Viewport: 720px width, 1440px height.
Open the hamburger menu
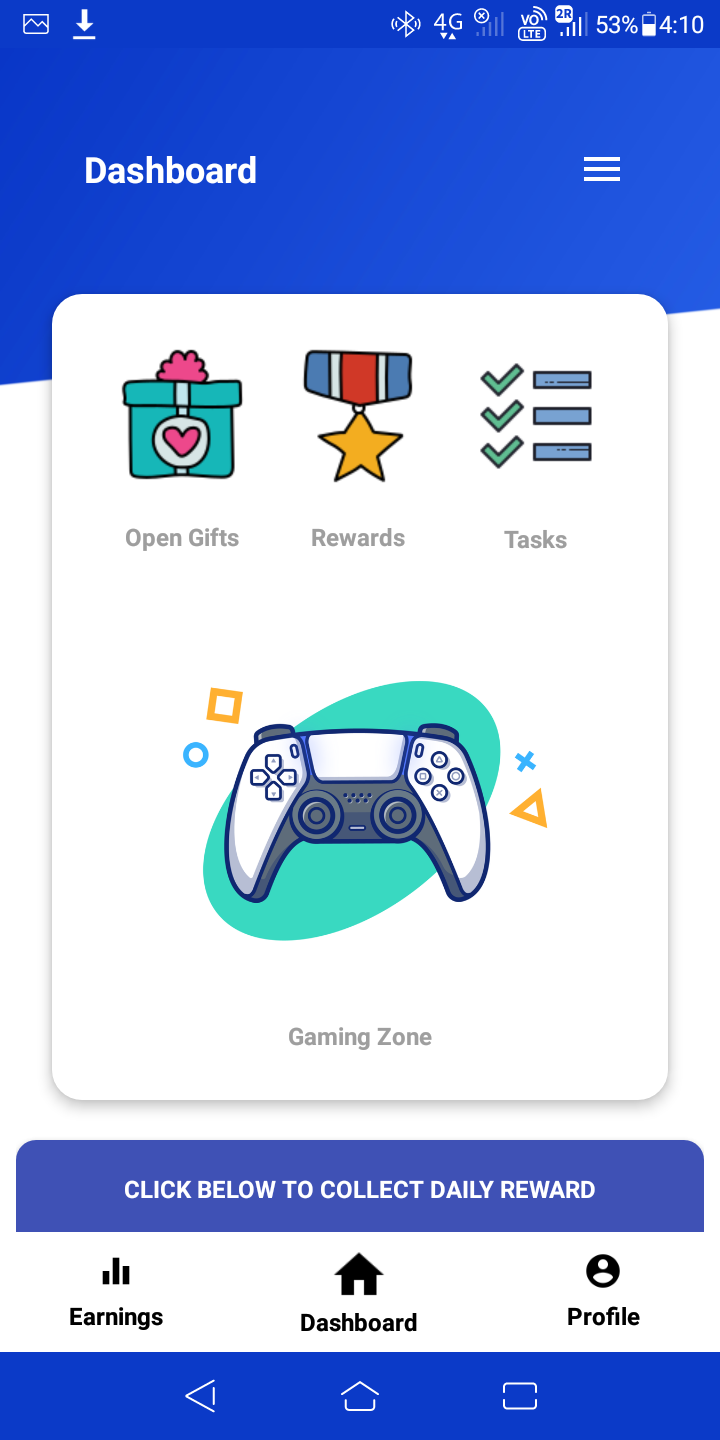pos(602,170)
